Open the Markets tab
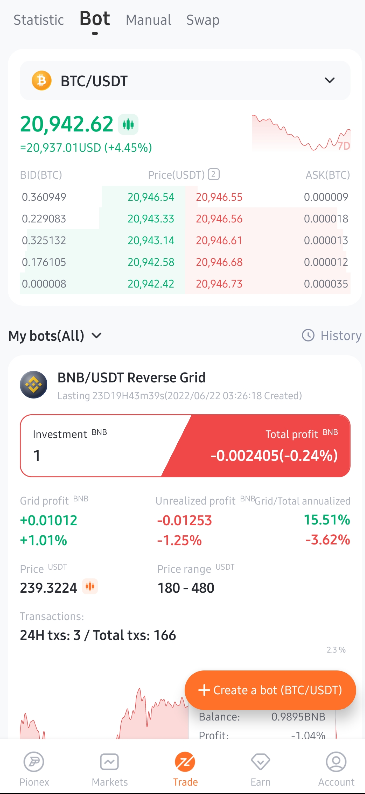 pos(109,769)
